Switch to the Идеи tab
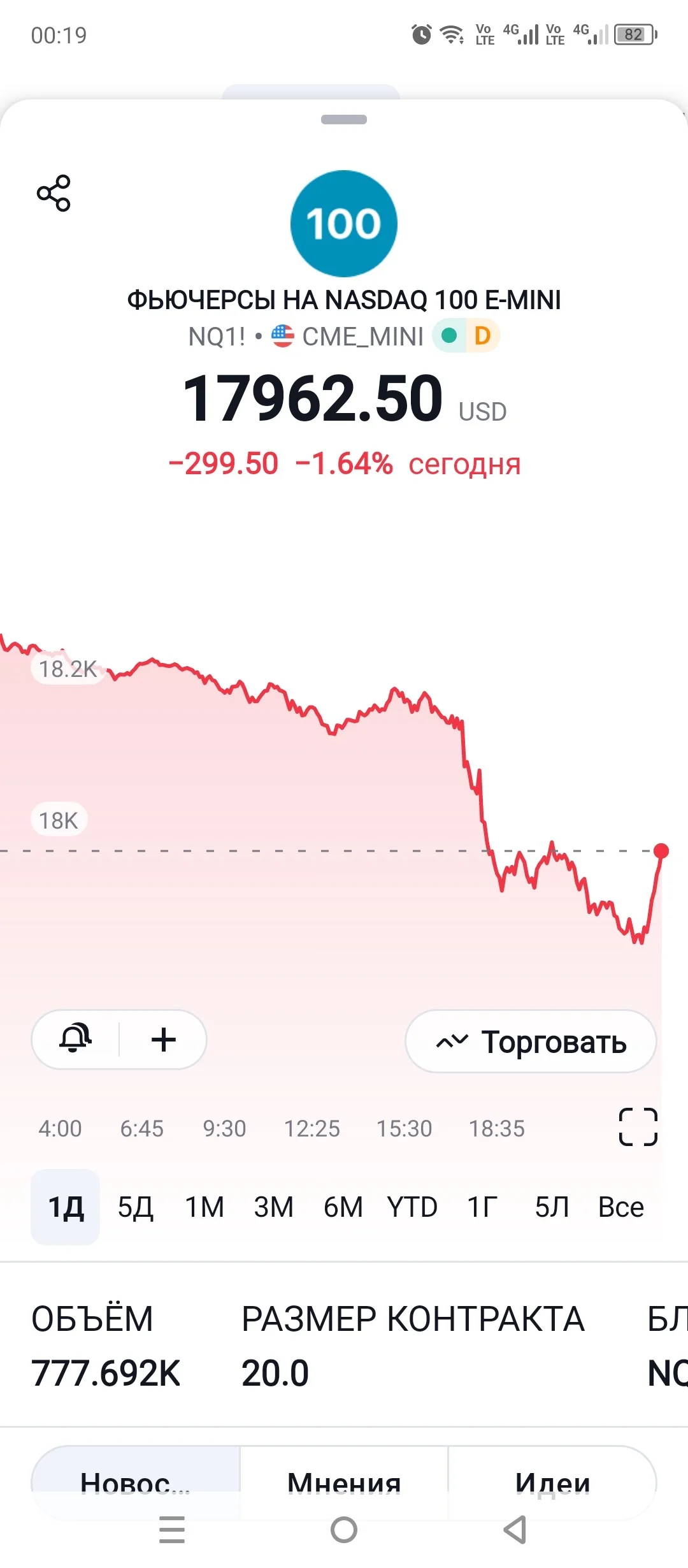Viewport: 688px width, 1568px height. pos(552,1483)
